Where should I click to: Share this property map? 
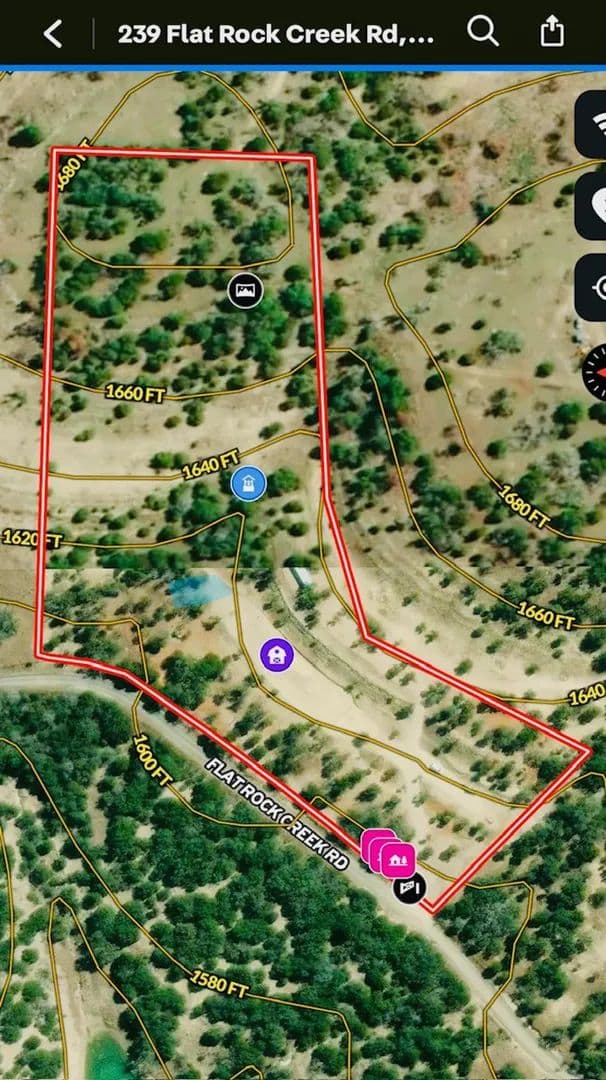pyautogui.click(x=552, y=33)
